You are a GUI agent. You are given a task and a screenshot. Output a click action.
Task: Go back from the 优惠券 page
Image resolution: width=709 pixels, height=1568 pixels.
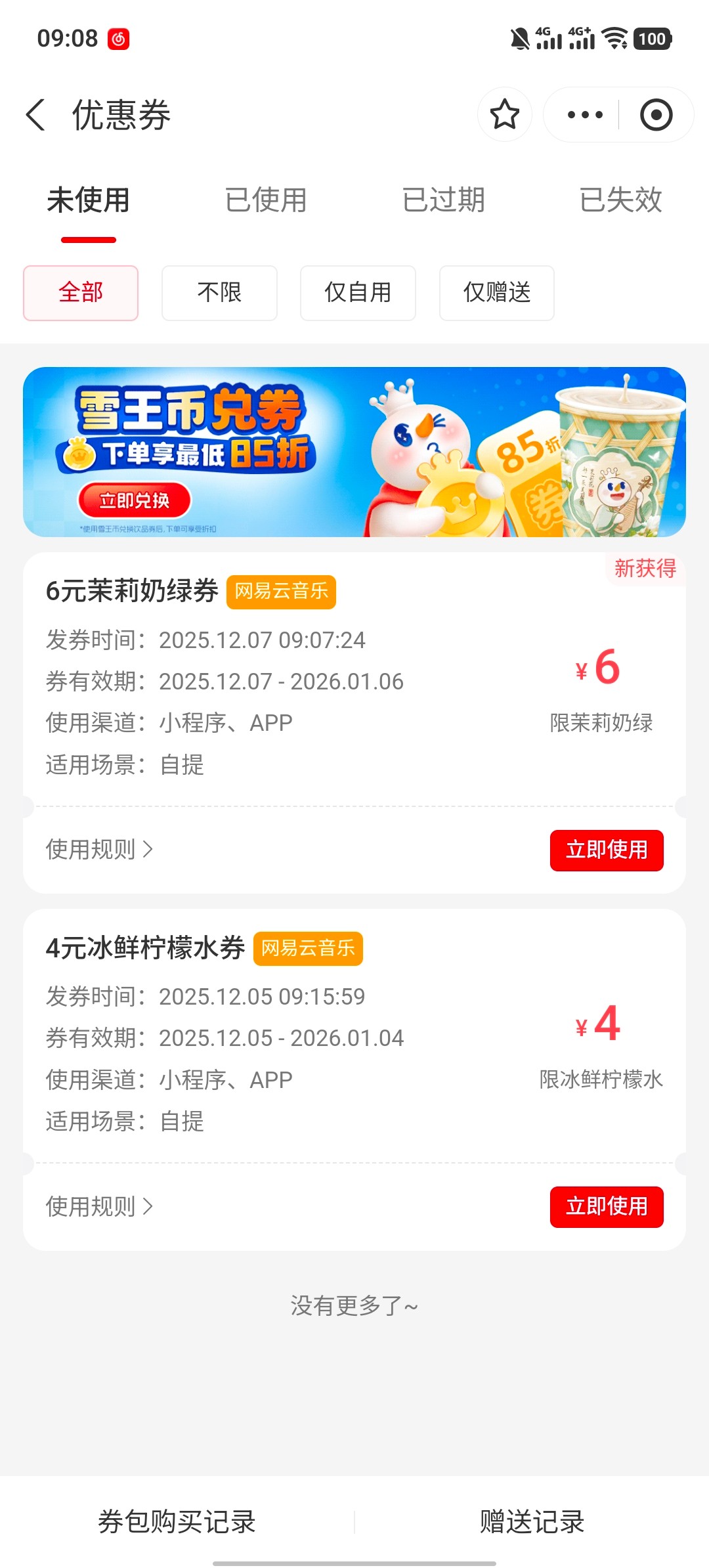[36, 115]
